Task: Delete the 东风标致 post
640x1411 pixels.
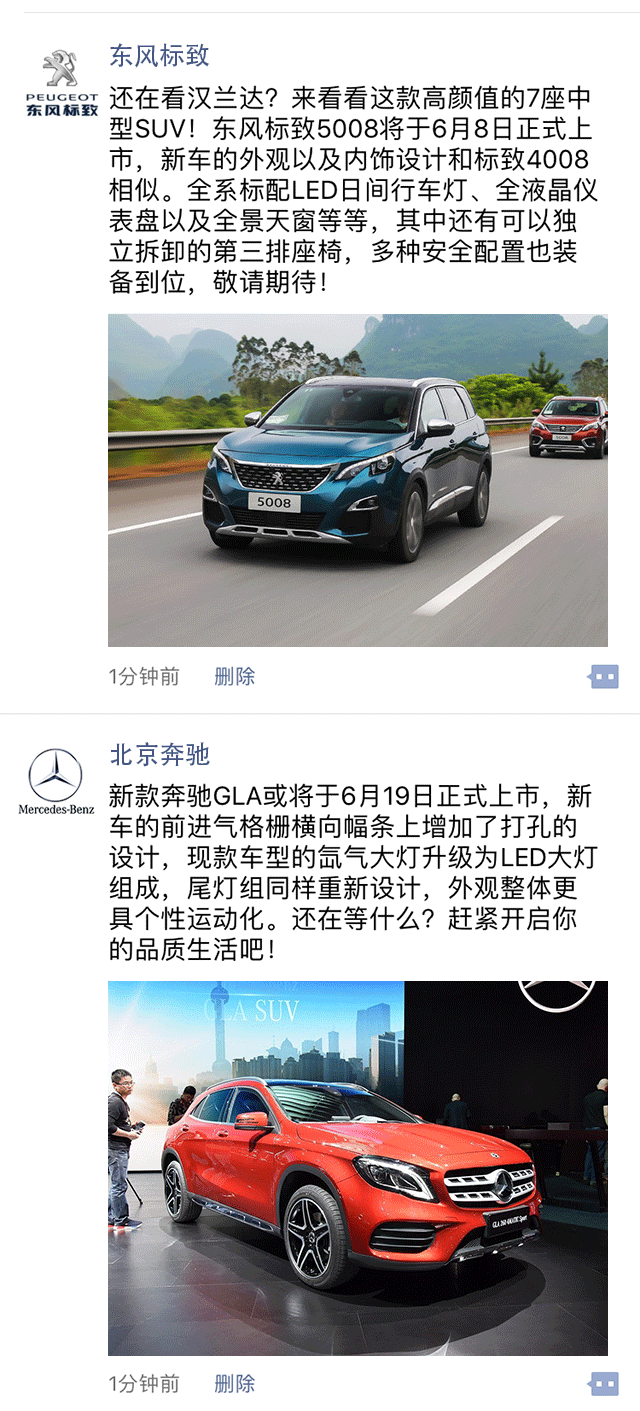Action: [234, 677]
